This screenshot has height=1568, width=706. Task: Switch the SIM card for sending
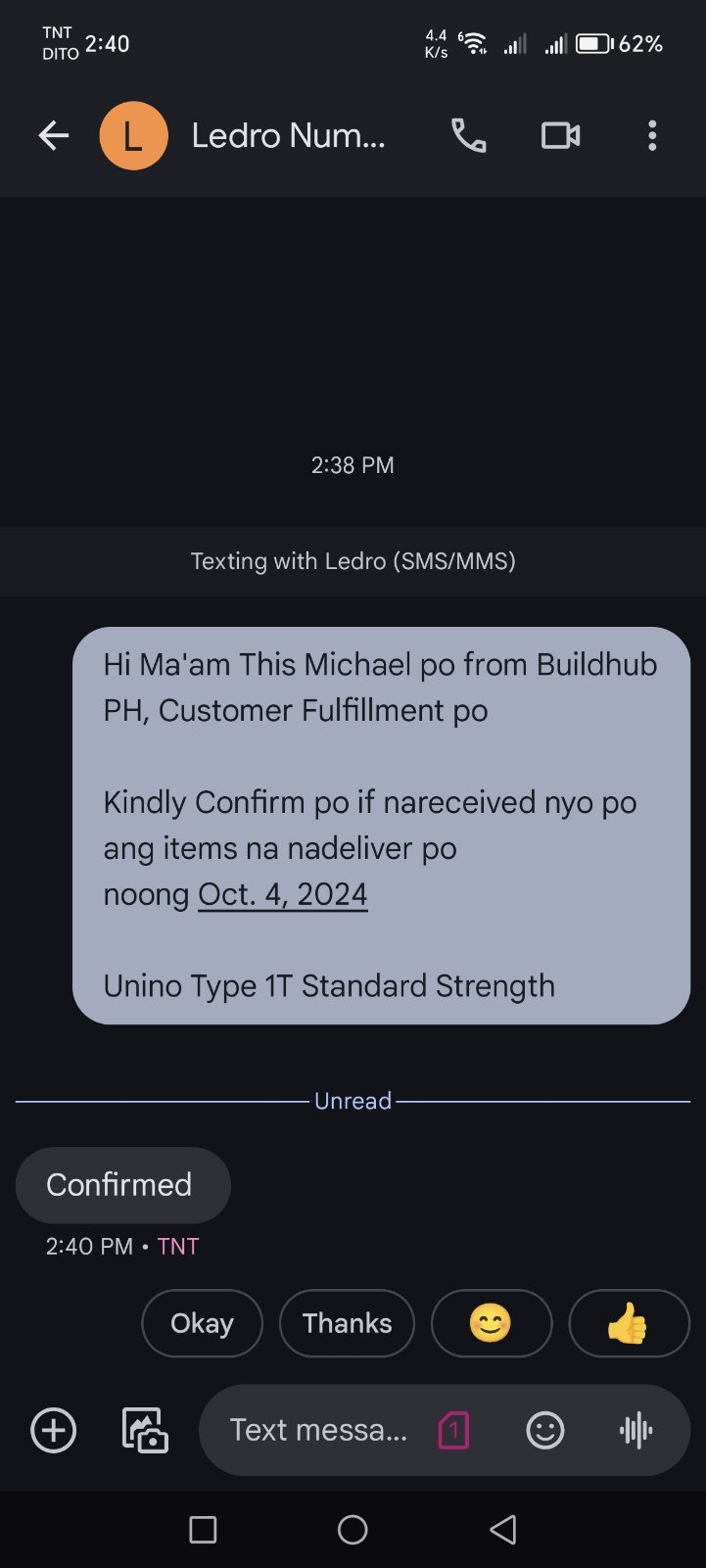click(453, 1430)
